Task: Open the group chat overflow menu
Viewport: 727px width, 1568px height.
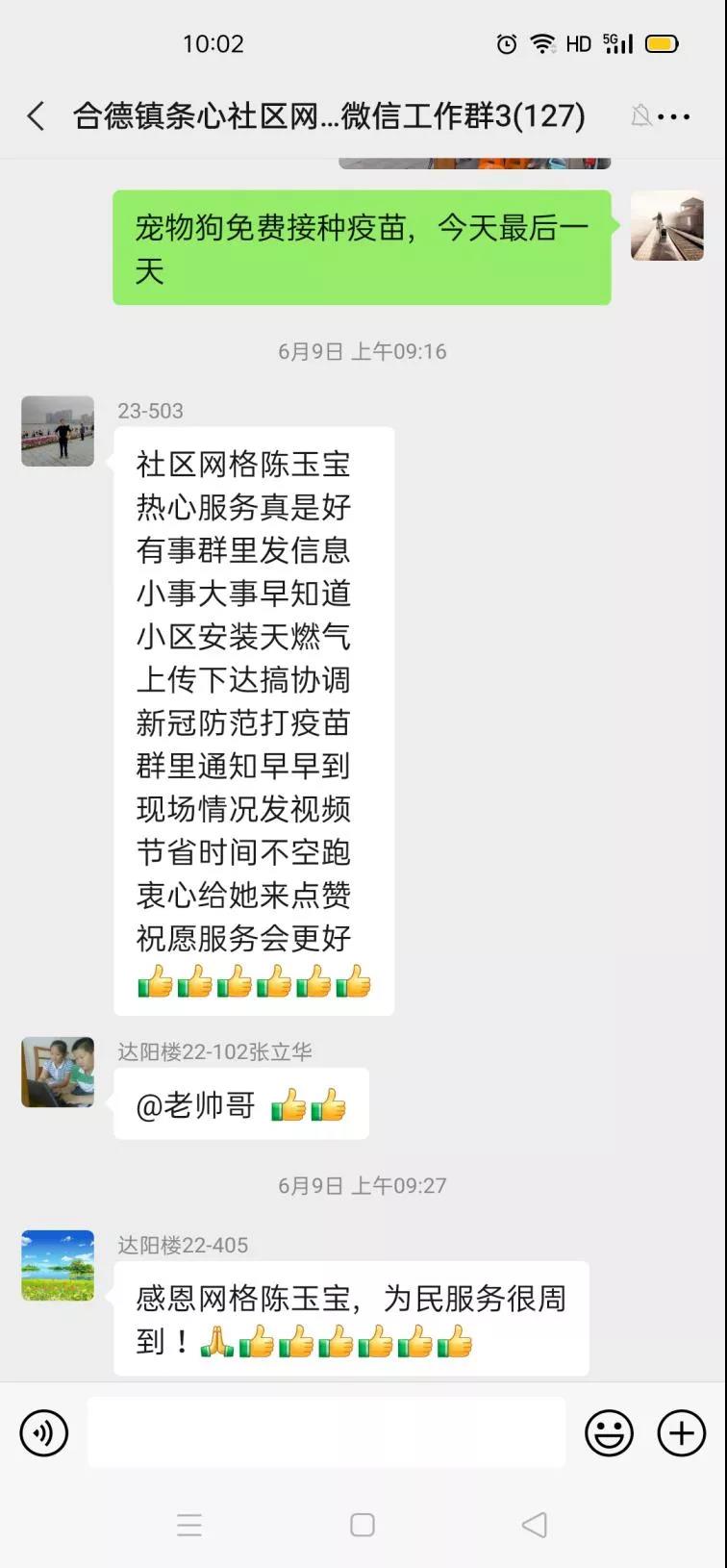Action: [674, 116]
